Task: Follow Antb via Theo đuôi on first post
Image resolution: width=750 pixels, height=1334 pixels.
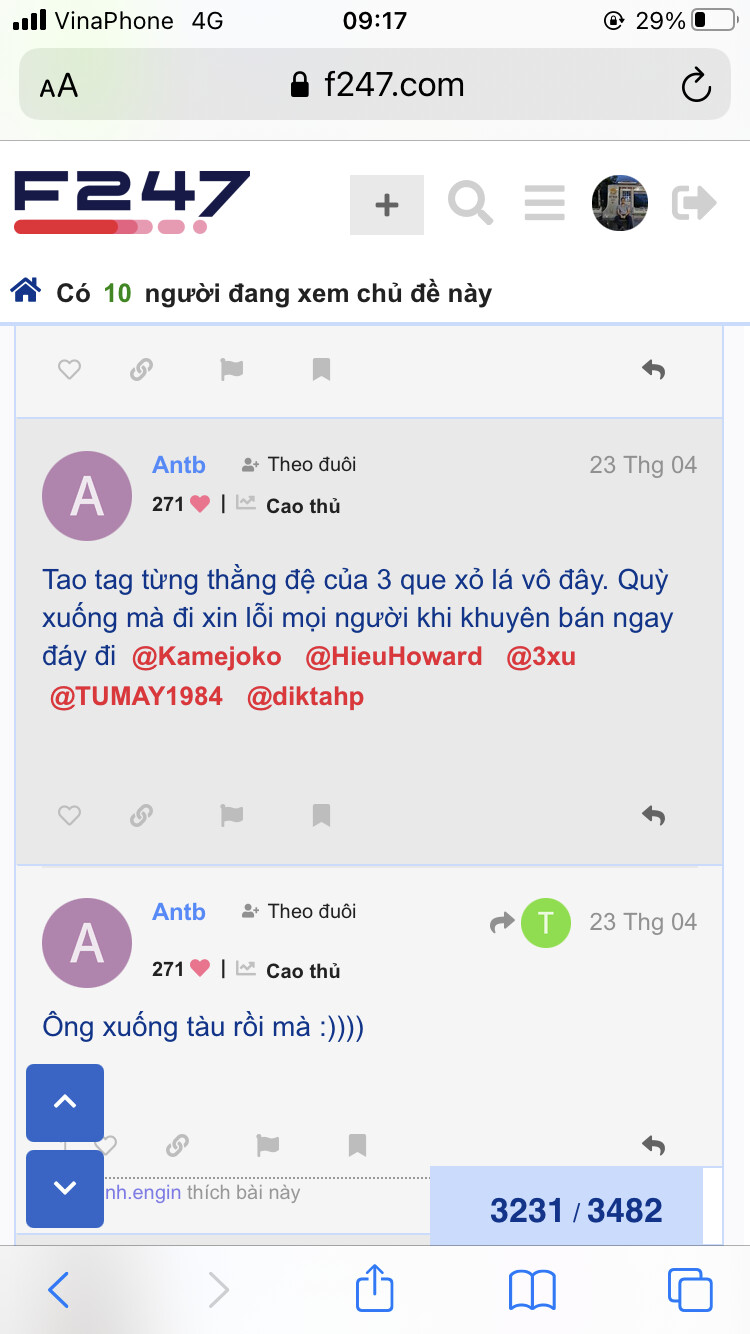Action: point(299,464)
